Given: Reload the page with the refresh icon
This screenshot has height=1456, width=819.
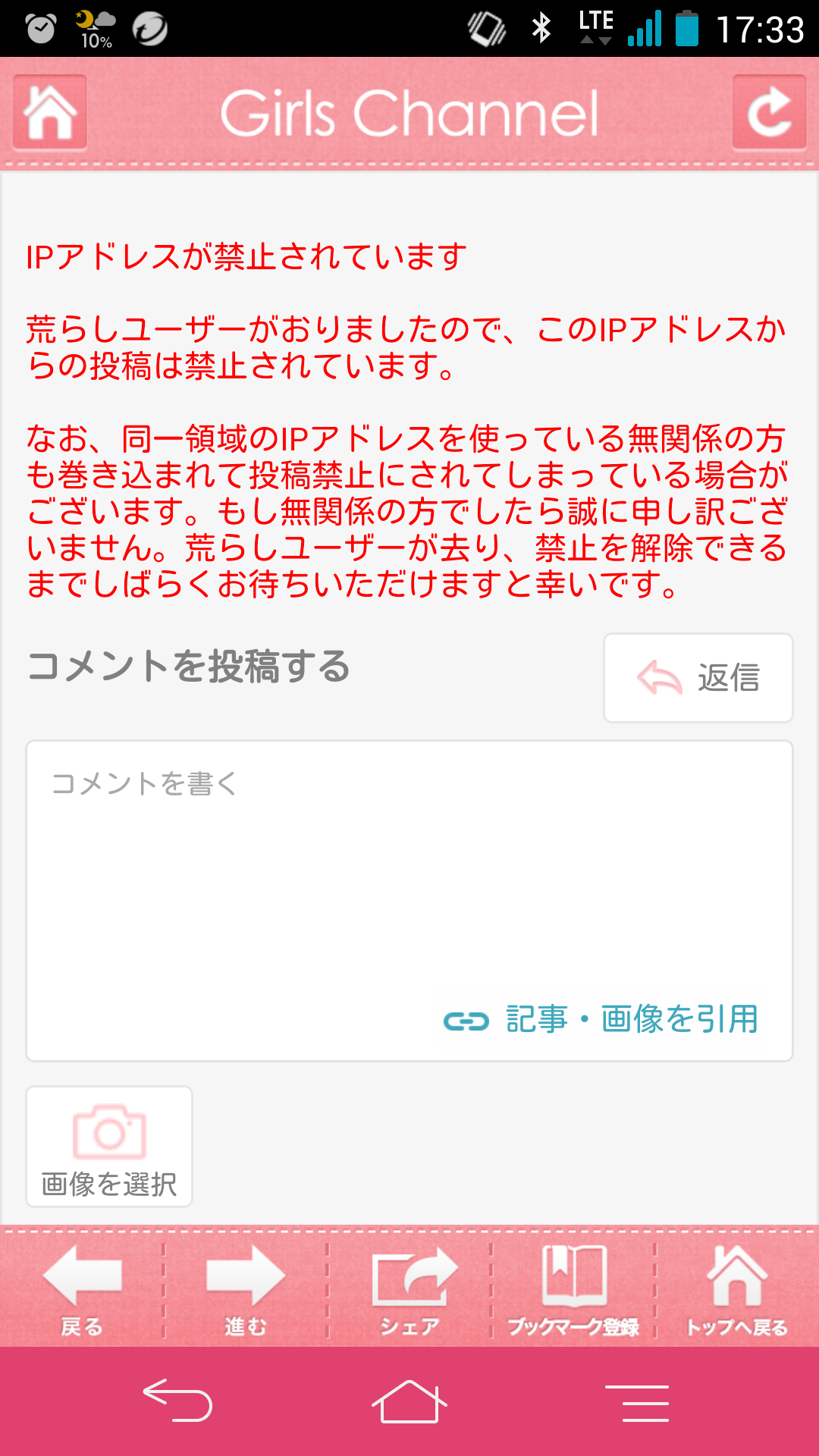Looking at the screenshot, I should [769, 112].
